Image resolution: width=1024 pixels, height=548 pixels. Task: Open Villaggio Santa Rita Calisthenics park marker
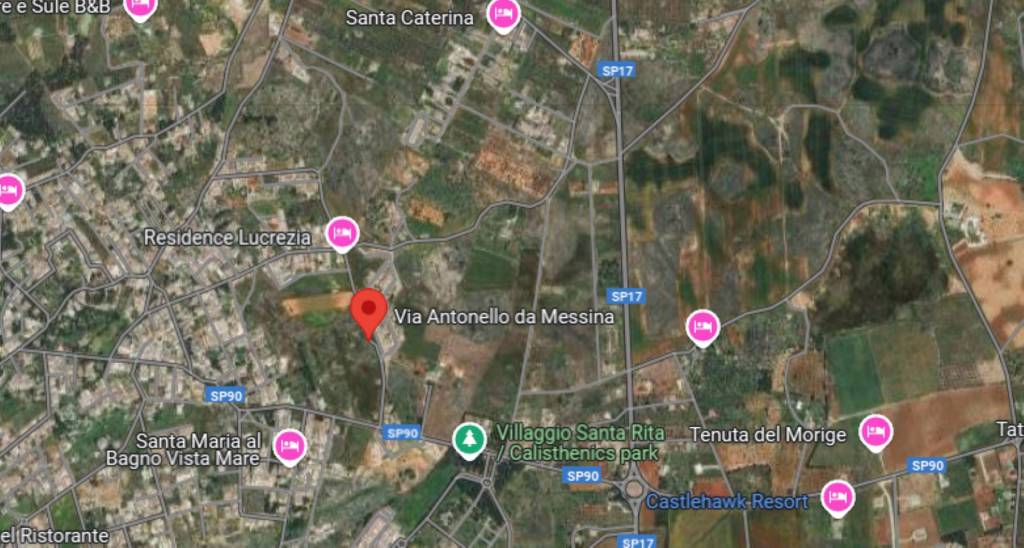point(466,439)
